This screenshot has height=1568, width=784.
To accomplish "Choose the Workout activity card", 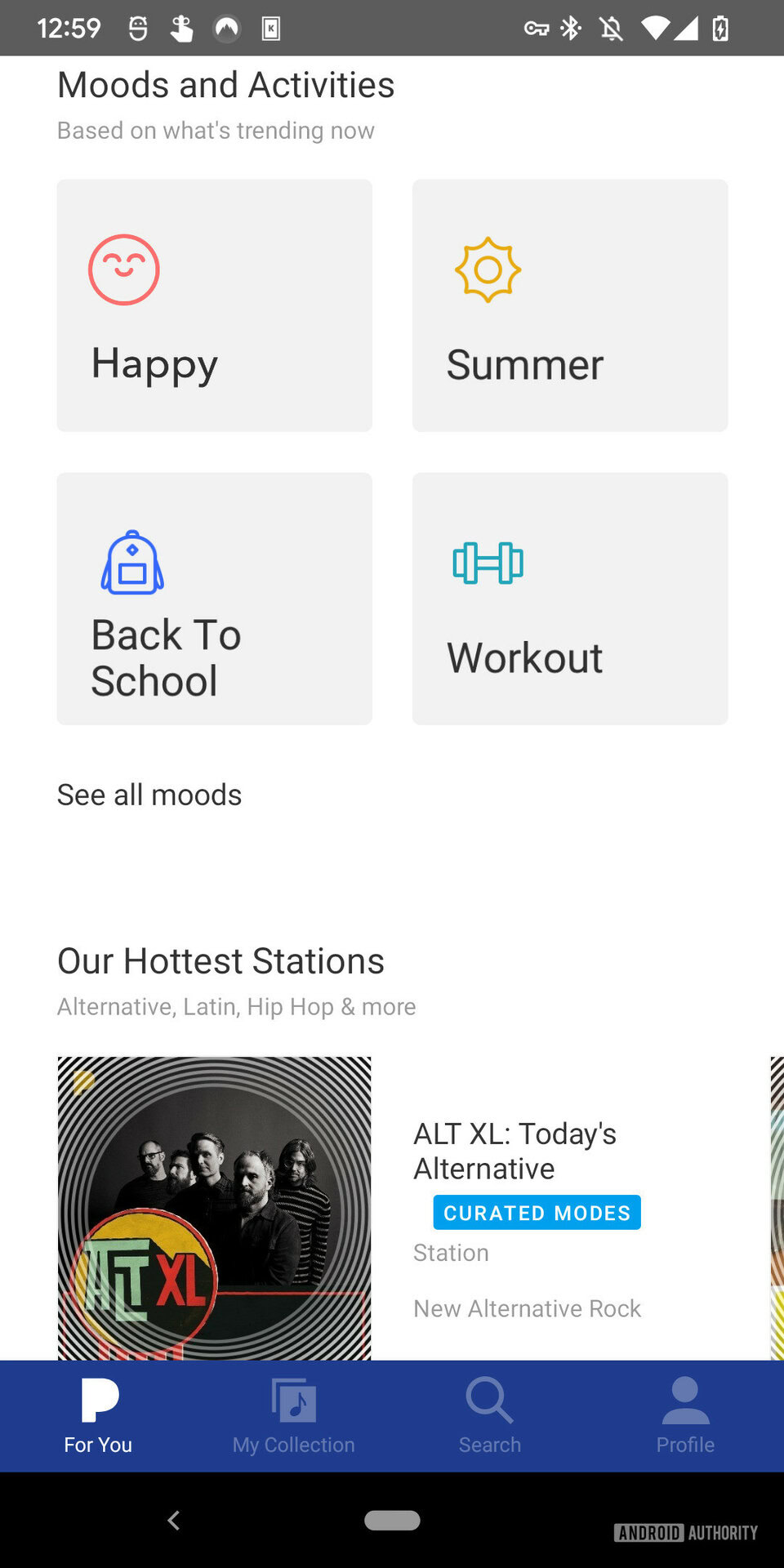I will click(569, 598).
